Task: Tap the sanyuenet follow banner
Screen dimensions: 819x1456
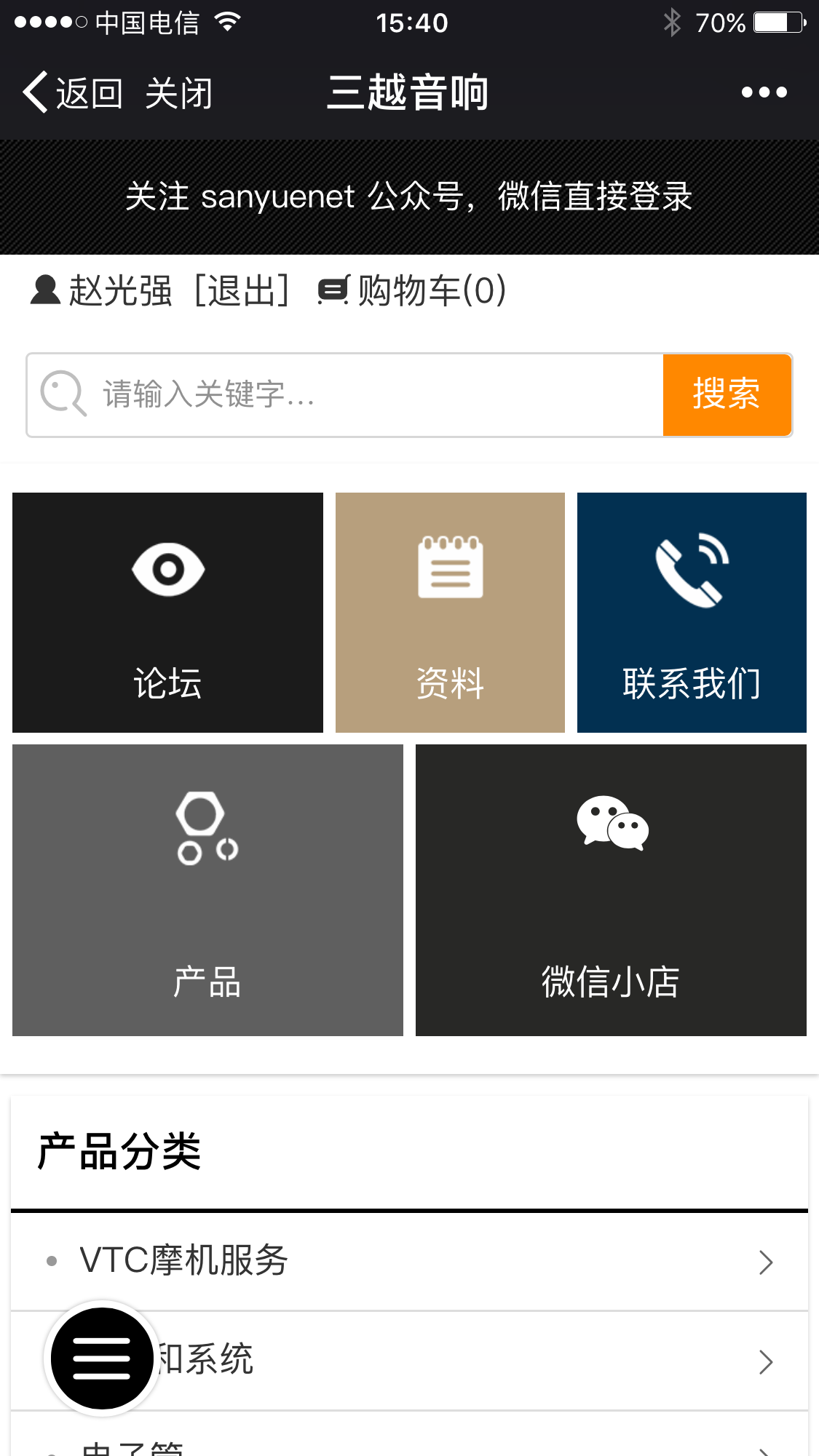Action: pyautogui.click(x=409, y=196)
